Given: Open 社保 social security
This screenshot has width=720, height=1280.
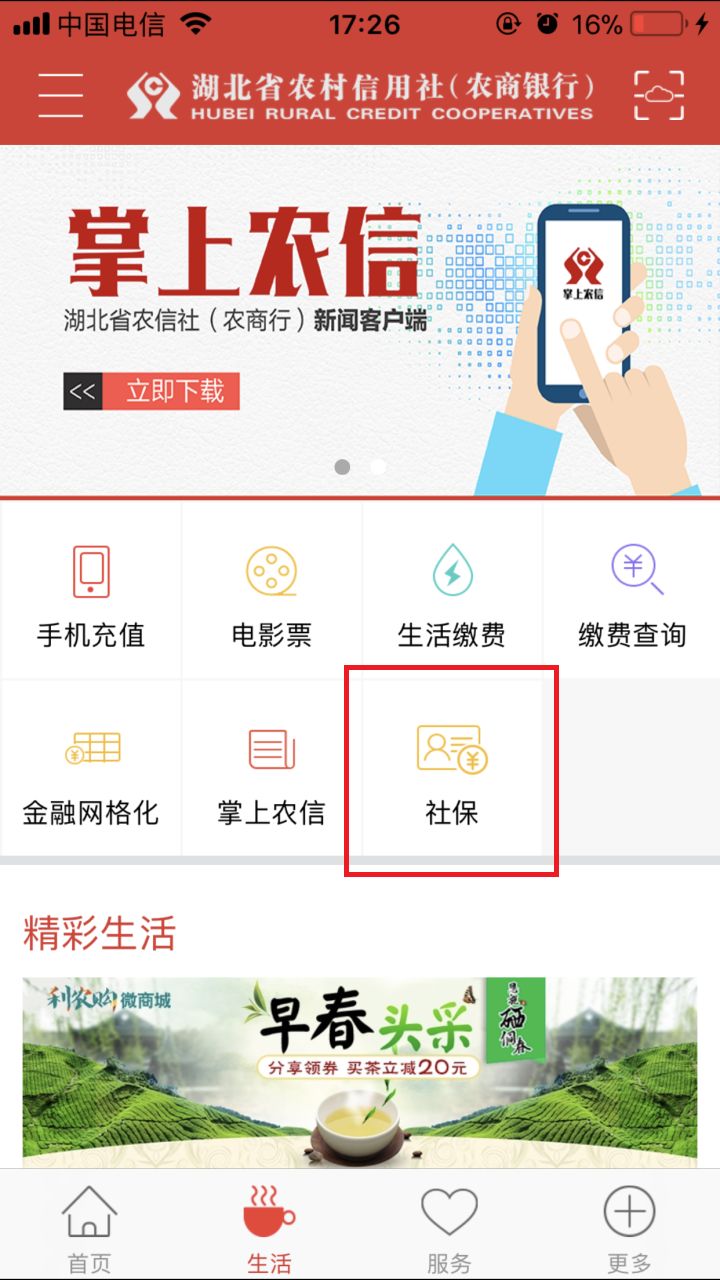Looking at the screenshot, I should point(452,768).
